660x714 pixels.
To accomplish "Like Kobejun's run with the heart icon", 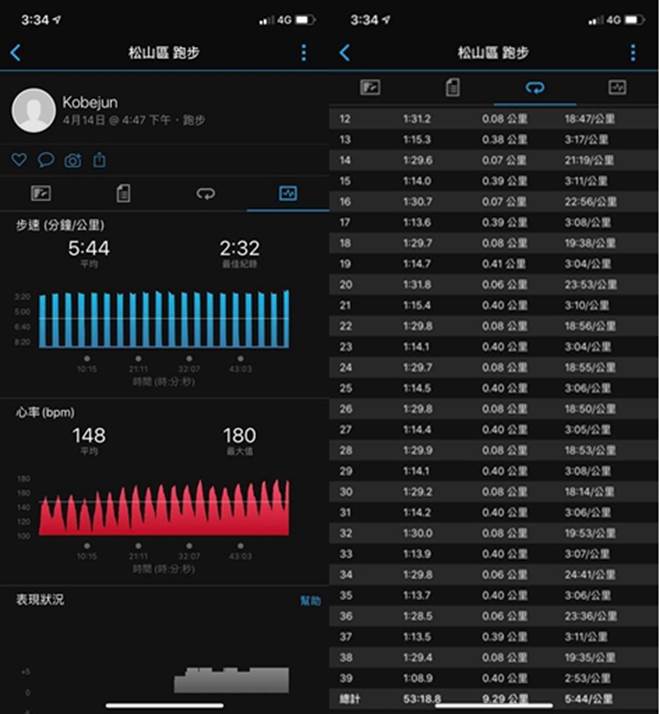I will click(19, 160).
